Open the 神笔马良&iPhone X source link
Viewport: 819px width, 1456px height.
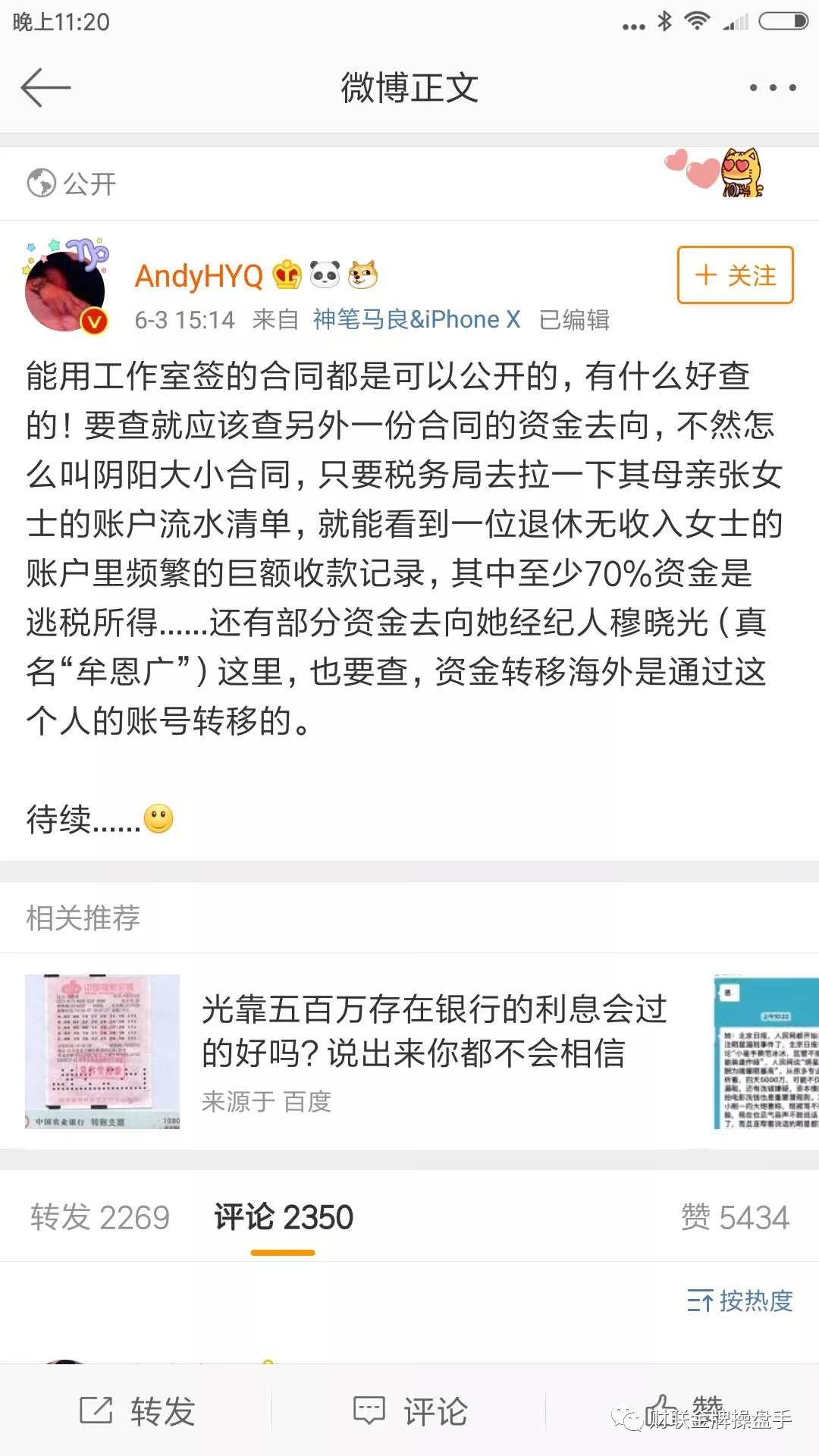coord(416,319)
